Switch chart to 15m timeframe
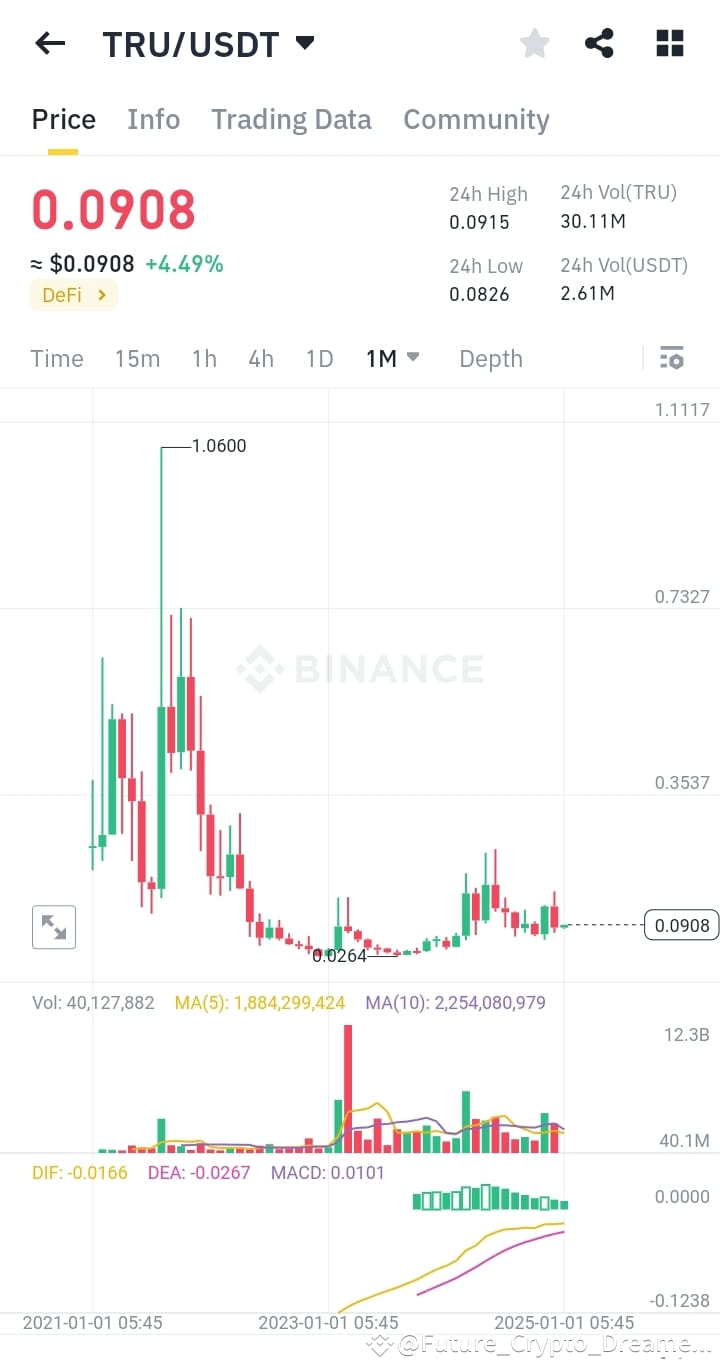720x1366 pixels. coord(137,357)
